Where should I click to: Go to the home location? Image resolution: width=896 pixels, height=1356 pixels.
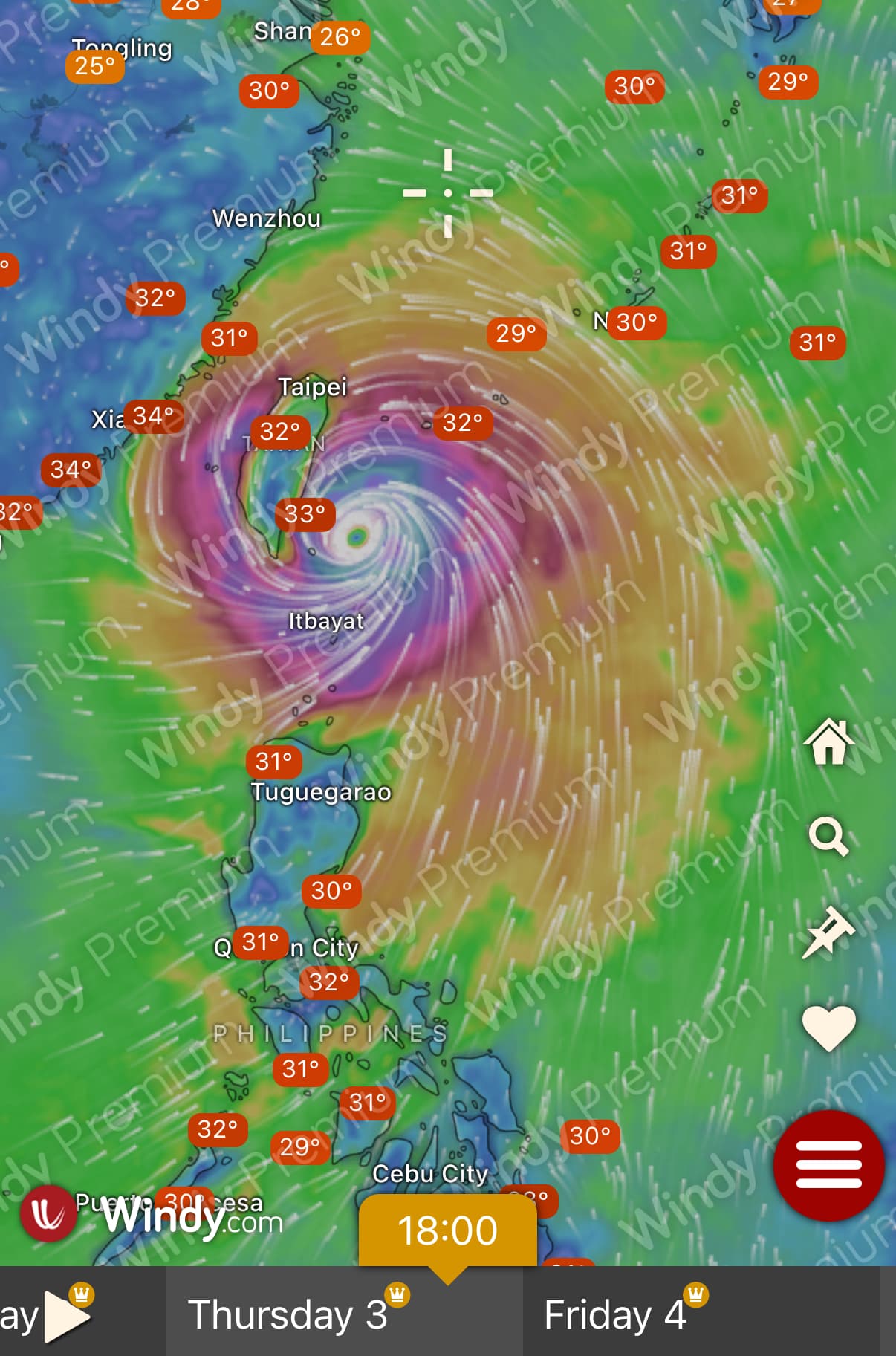pos(829,742)
